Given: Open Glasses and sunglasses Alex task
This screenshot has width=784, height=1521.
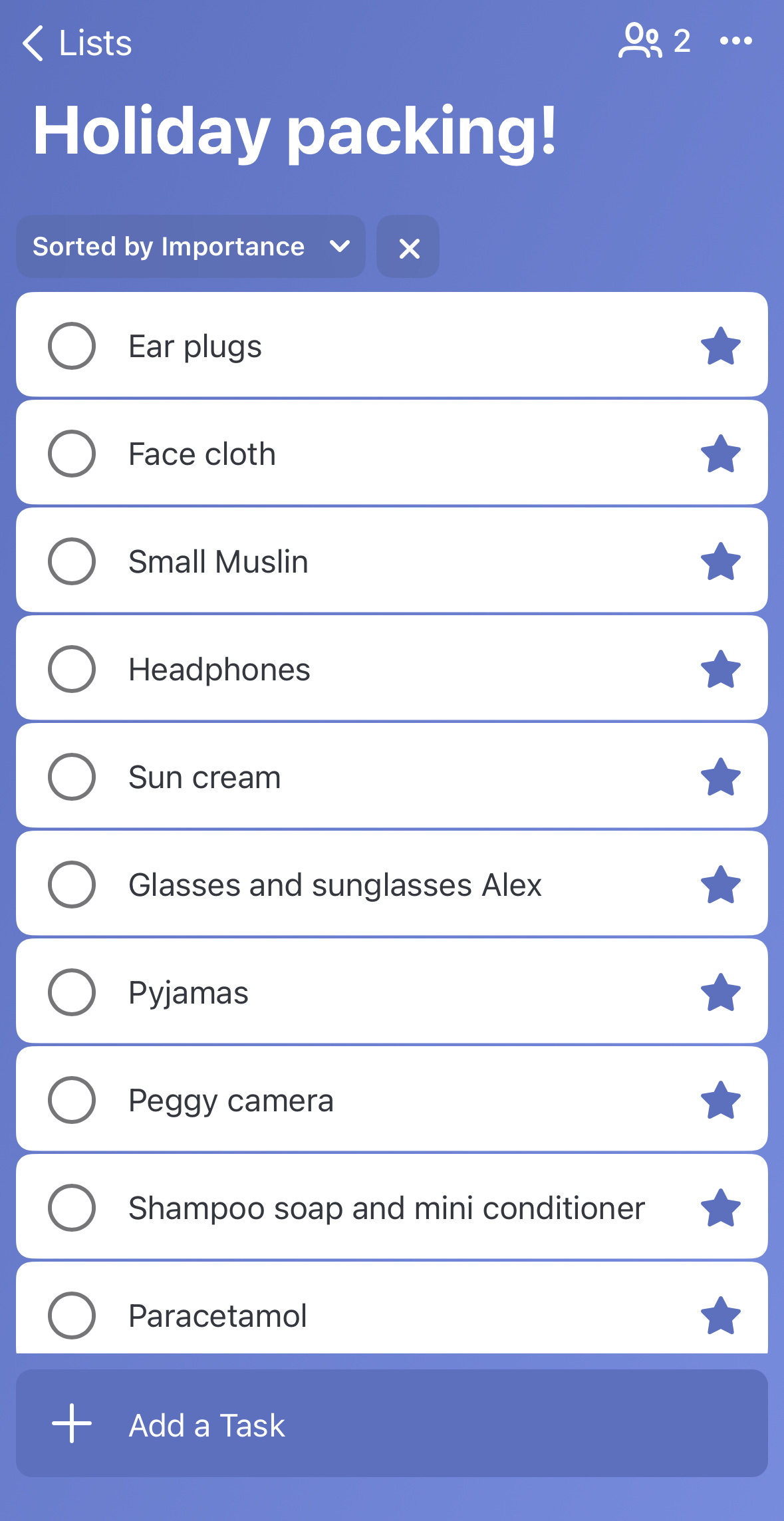Looking at the screenshot, I should click(x=392, y=884).
